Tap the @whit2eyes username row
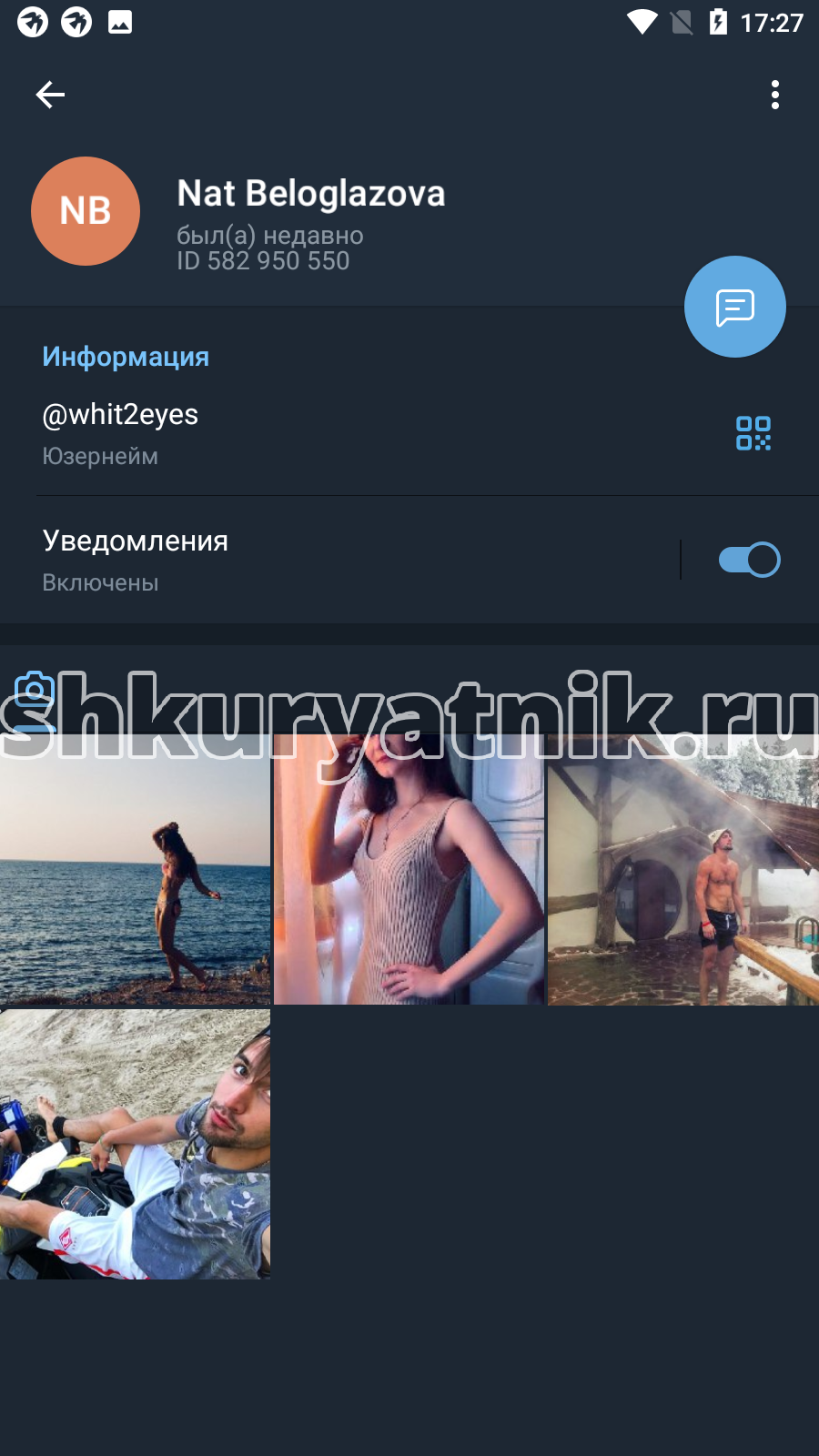The image size is (819, 1456). pyautogui.click(x=364, y=433)
